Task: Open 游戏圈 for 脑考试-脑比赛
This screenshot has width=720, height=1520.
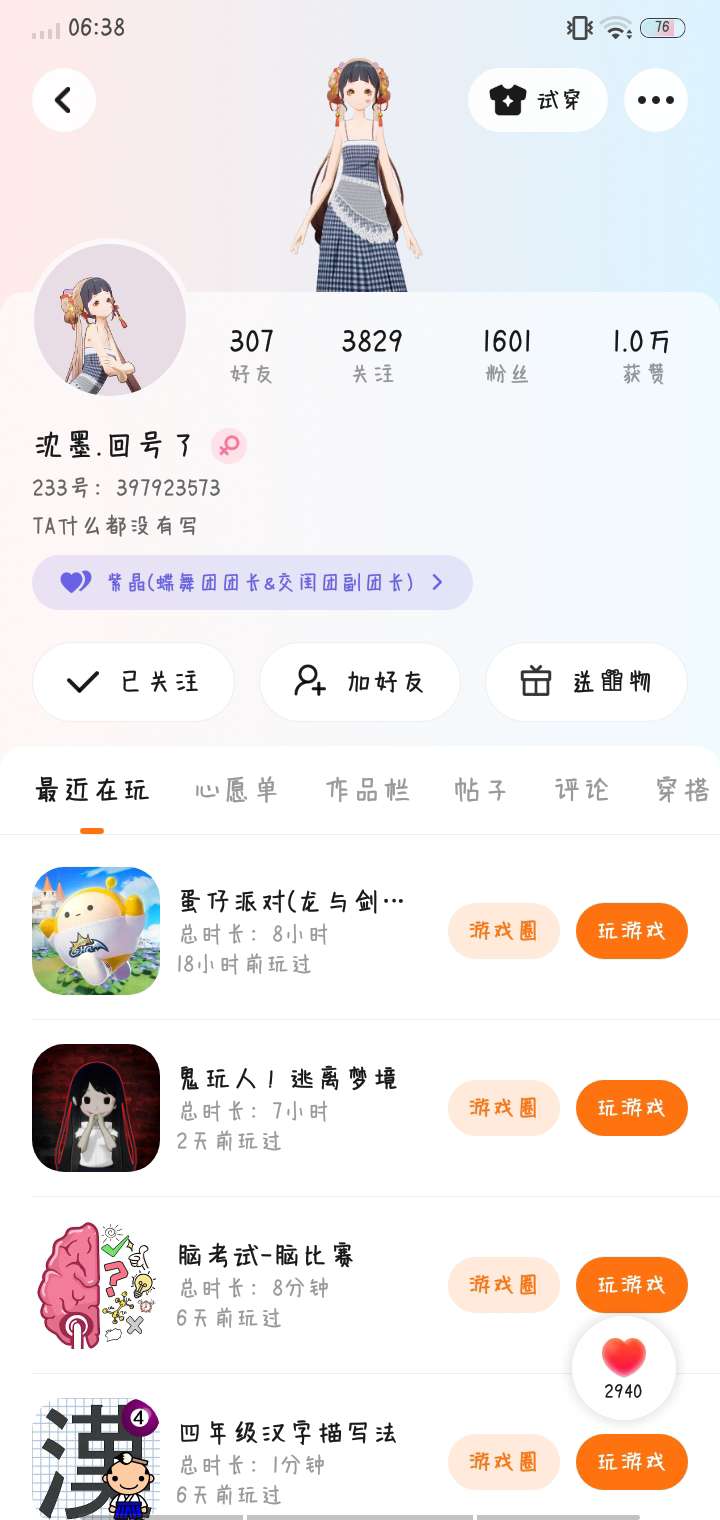Action: click(x=503, y=1285)
